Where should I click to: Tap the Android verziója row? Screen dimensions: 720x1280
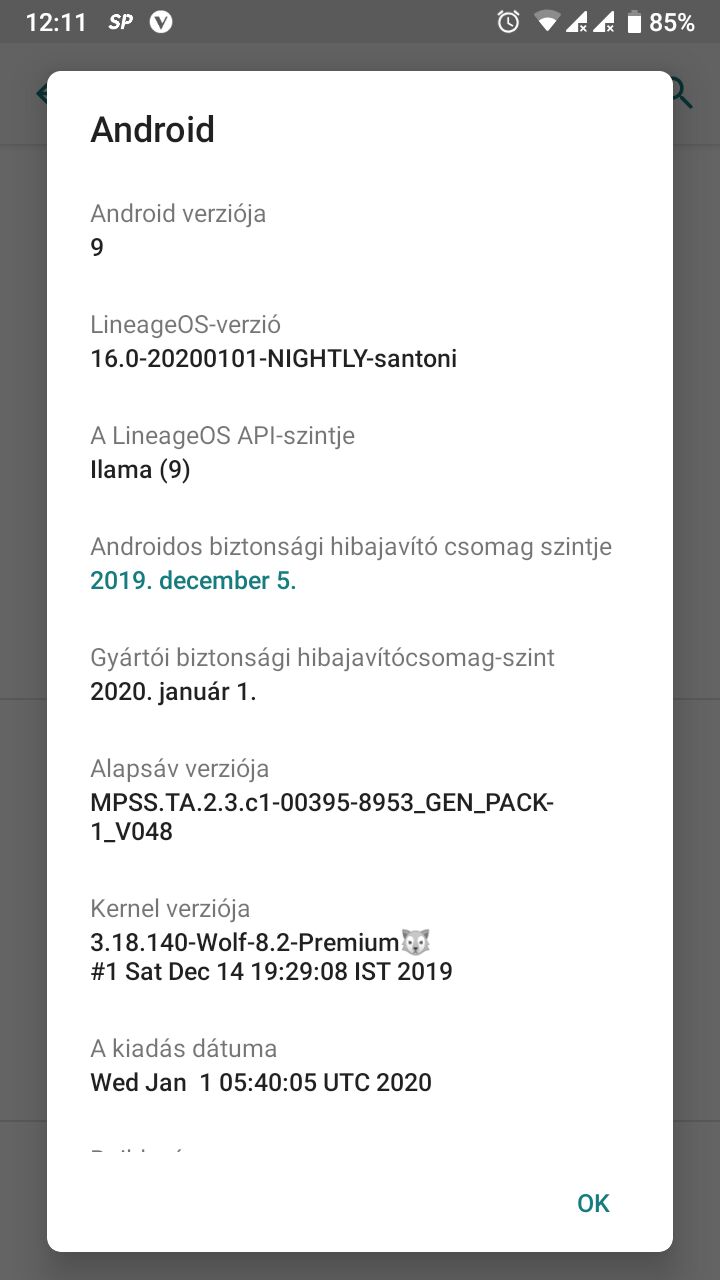(x=360, y=230)
